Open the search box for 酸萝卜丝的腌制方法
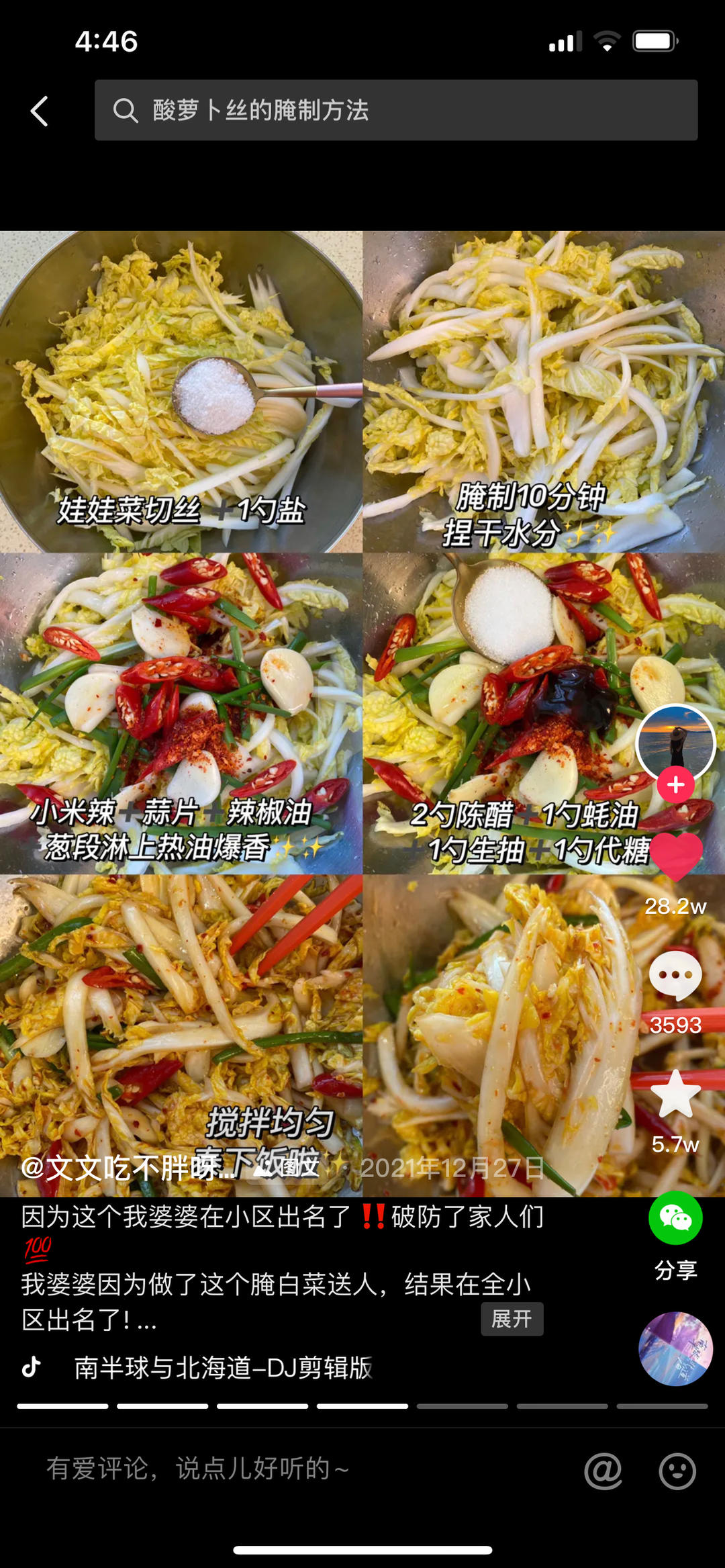Viewport: 725px width, 1568px height. coord(395,110)
